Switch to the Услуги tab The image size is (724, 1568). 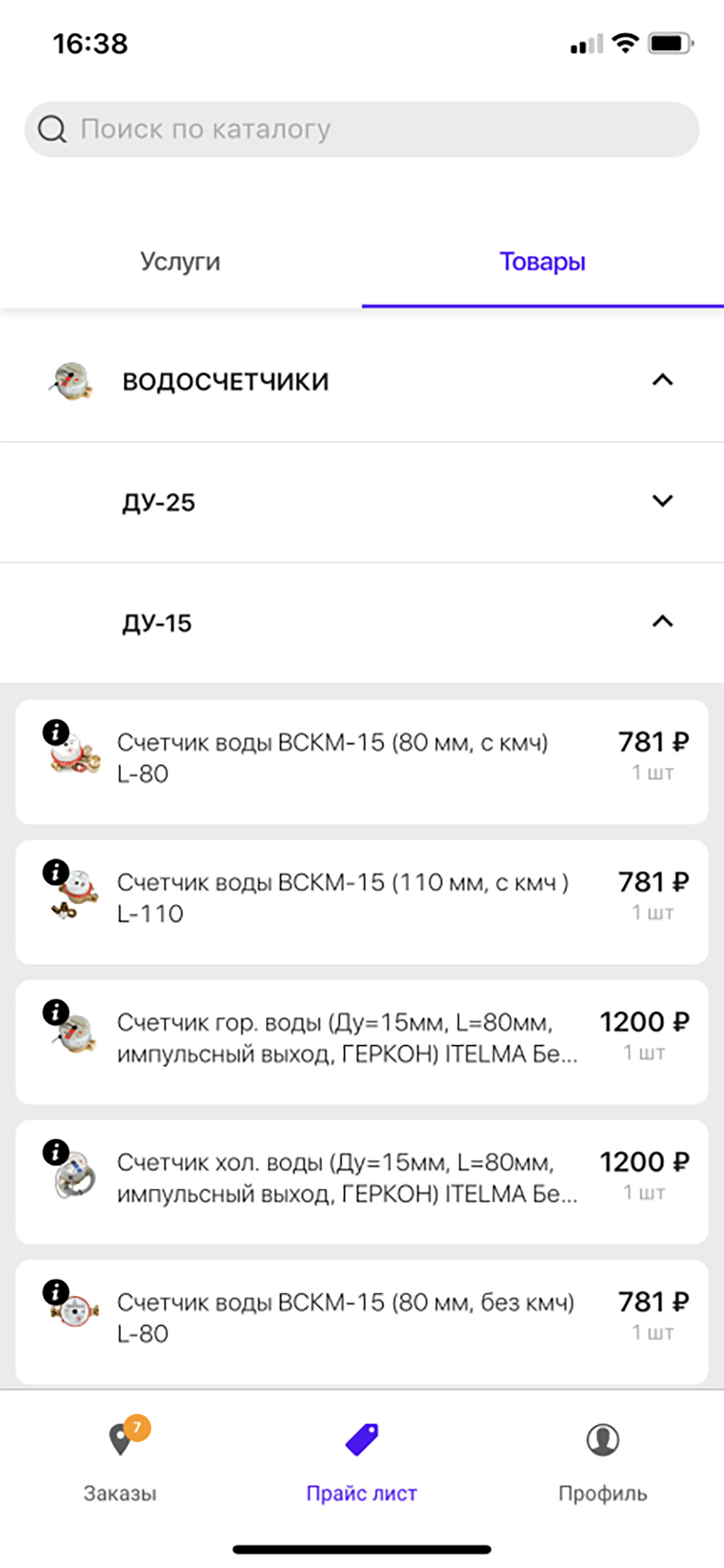click(x=180, y=262)
